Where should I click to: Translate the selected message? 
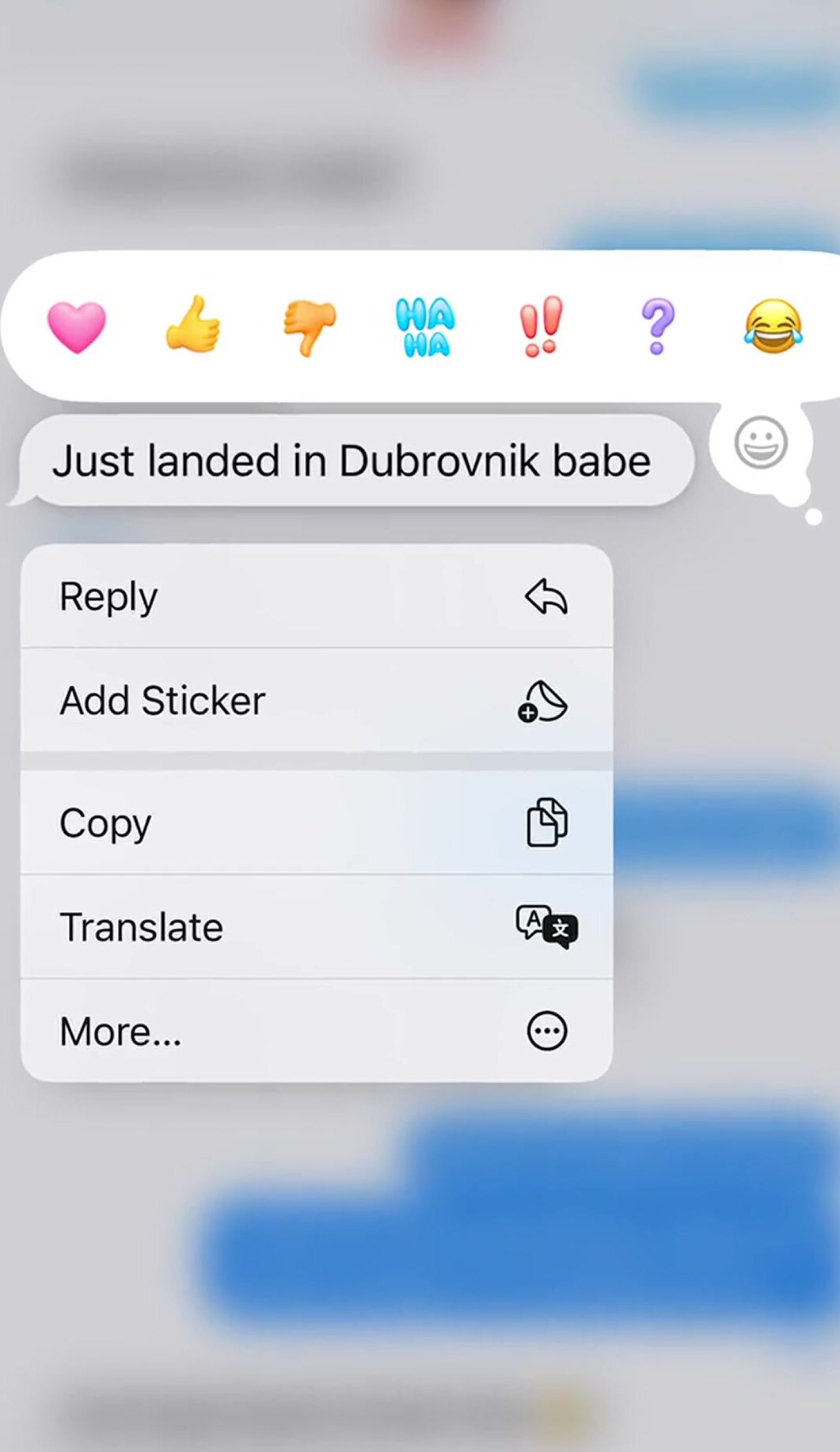(x=317, y=927)
